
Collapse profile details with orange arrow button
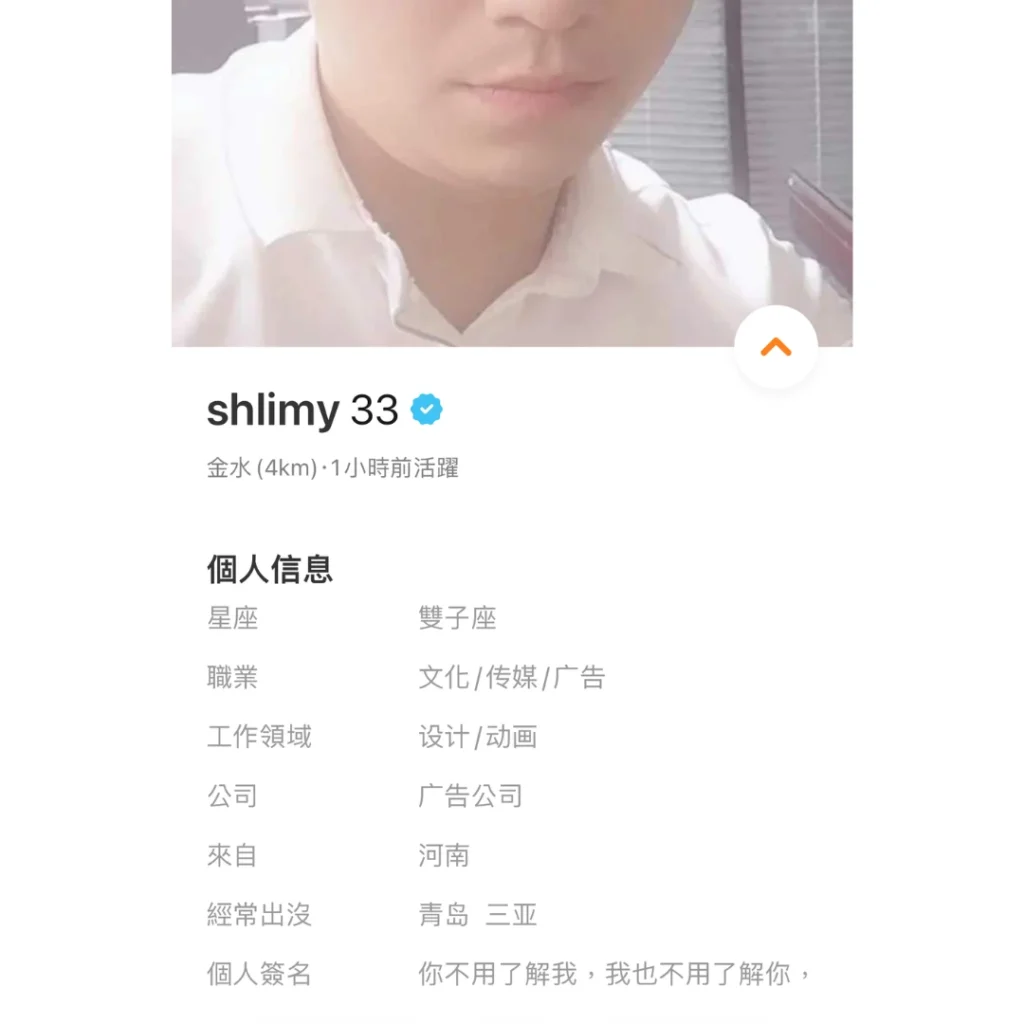click(x=775, y=348)
